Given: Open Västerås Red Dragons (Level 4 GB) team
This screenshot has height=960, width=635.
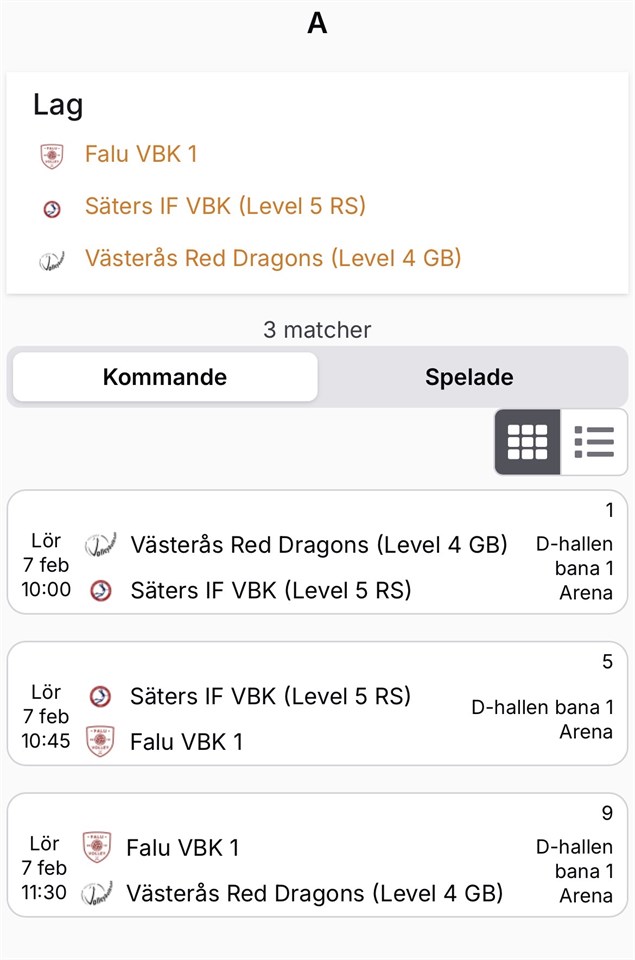Looking at the screenshot, I should pos(273,259).
